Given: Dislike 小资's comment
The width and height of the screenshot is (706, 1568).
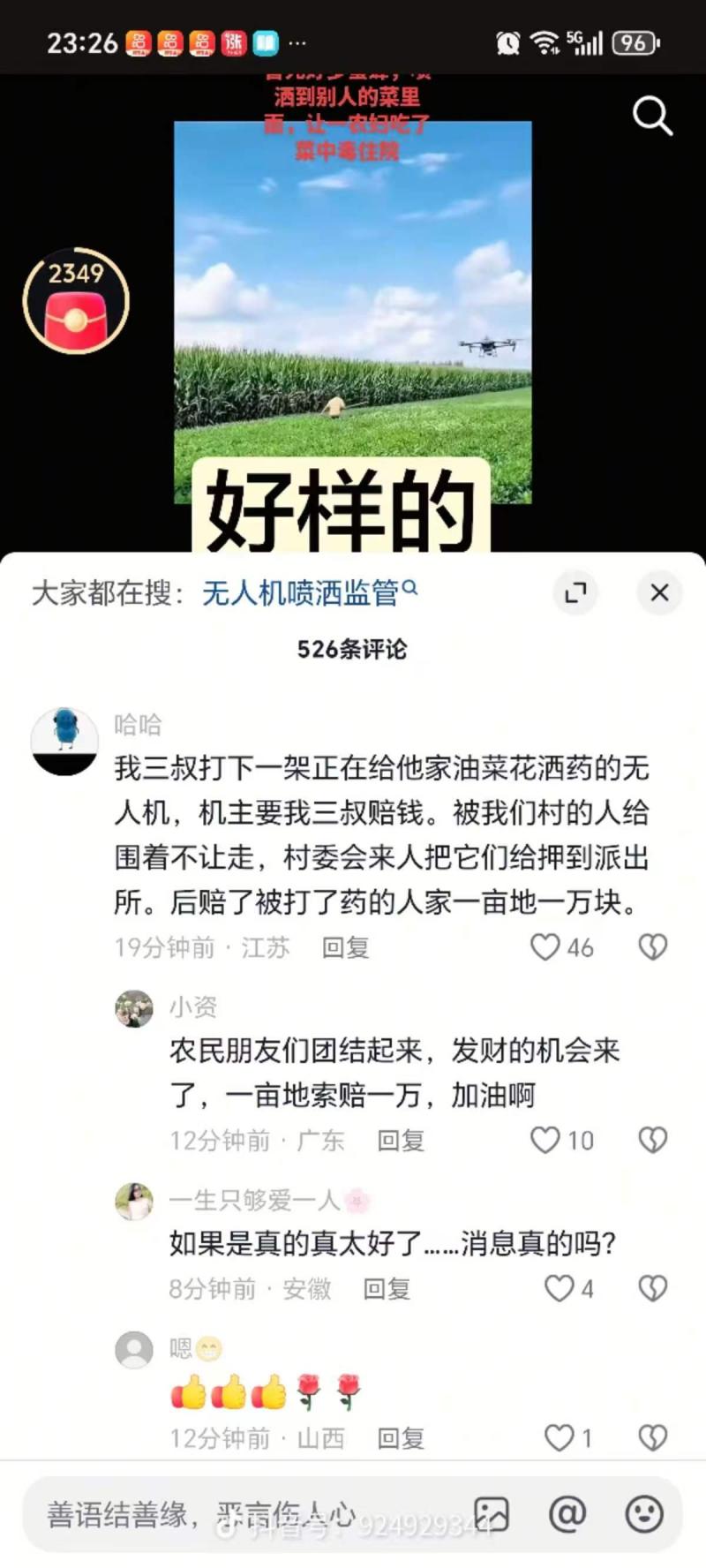Looking at the screenshot, I should point(652,1140).
